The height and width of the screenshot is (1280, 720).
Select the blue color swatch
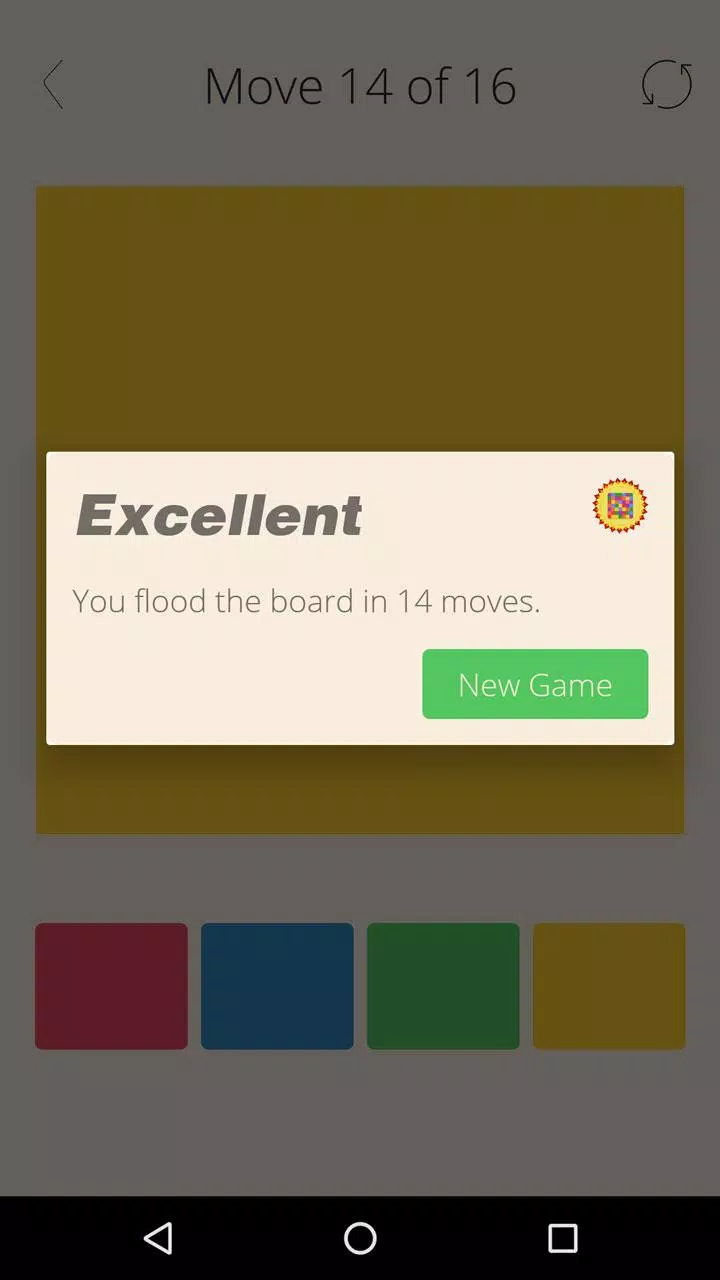(x=277, y=986)
